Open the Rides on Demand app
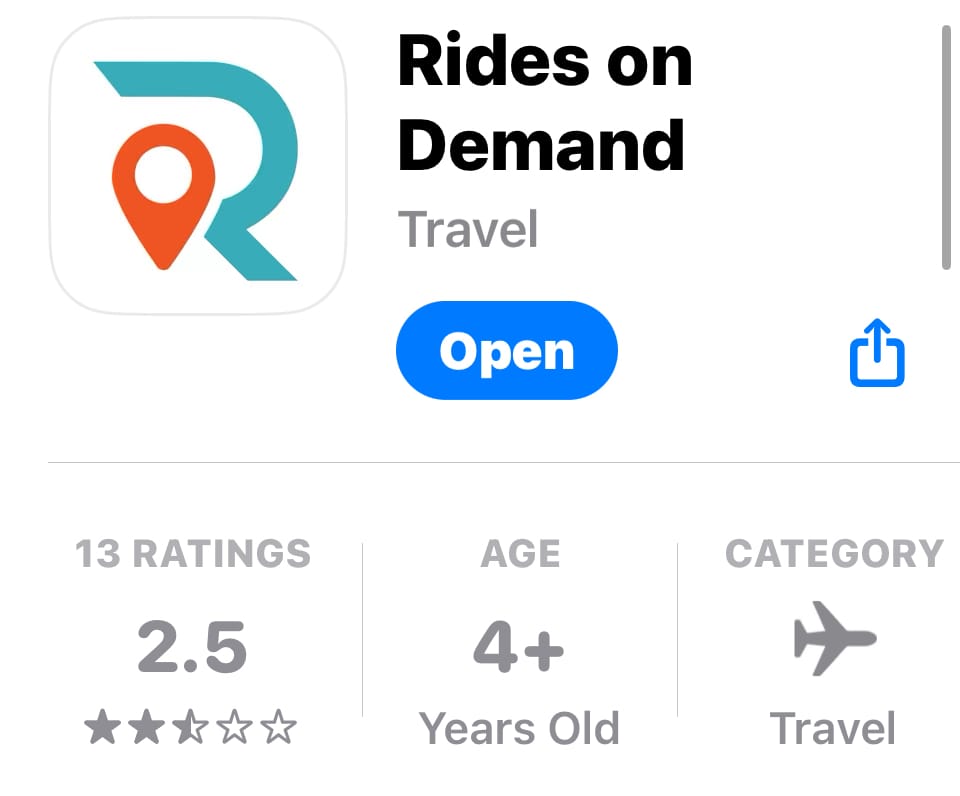Image resolution: width=960 pixels, height=796 pixels. pyautogui.click(x=506, y=351)
